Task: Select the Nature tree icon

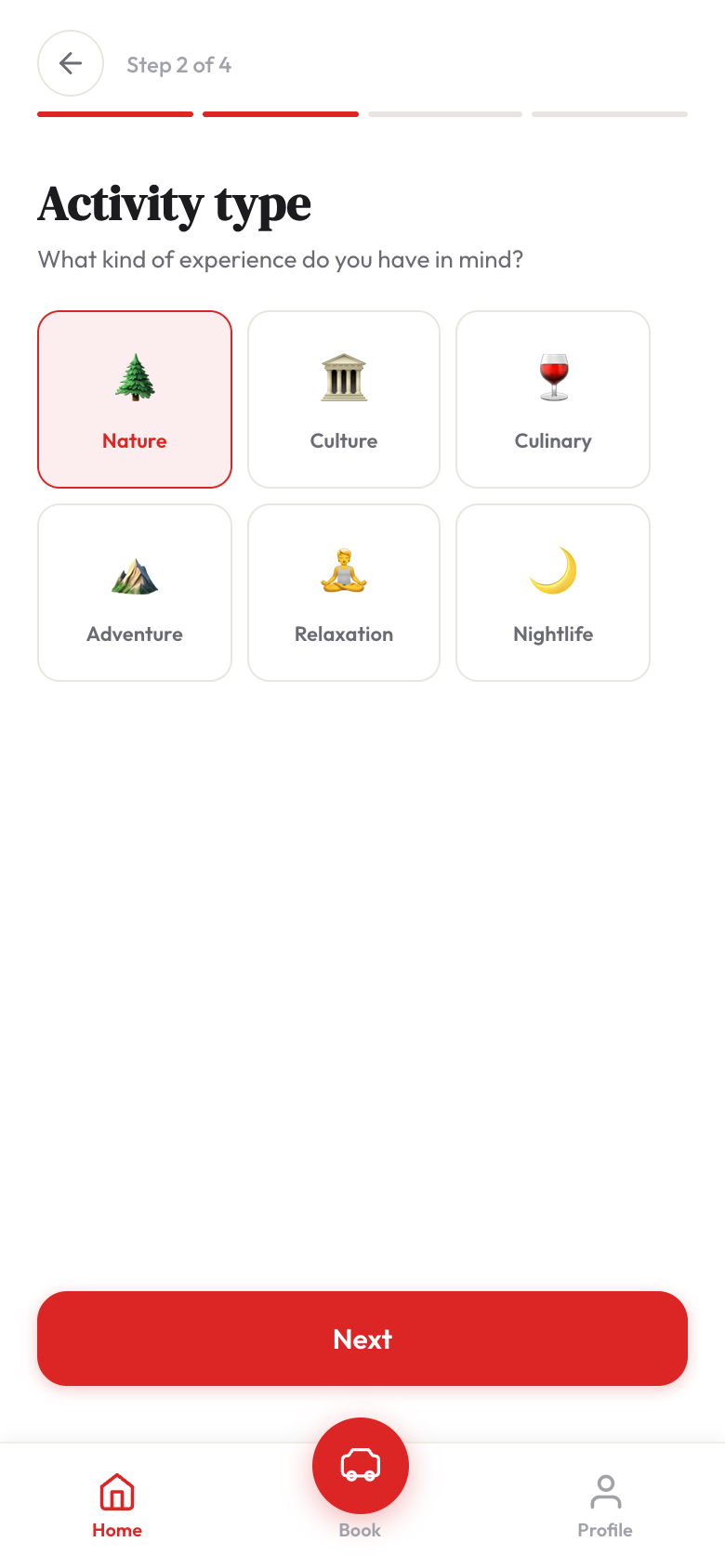Action: [x=135, y=376]
